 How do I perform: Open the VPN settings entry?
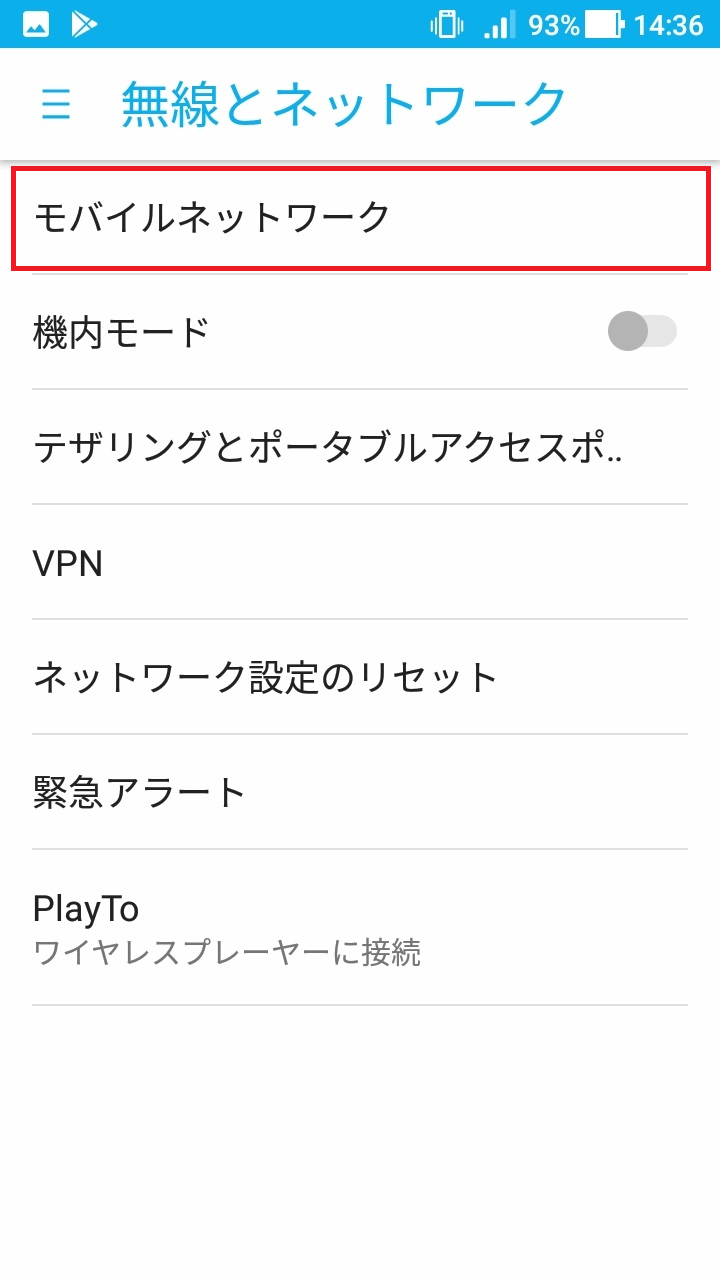click(x=360, y=563)
